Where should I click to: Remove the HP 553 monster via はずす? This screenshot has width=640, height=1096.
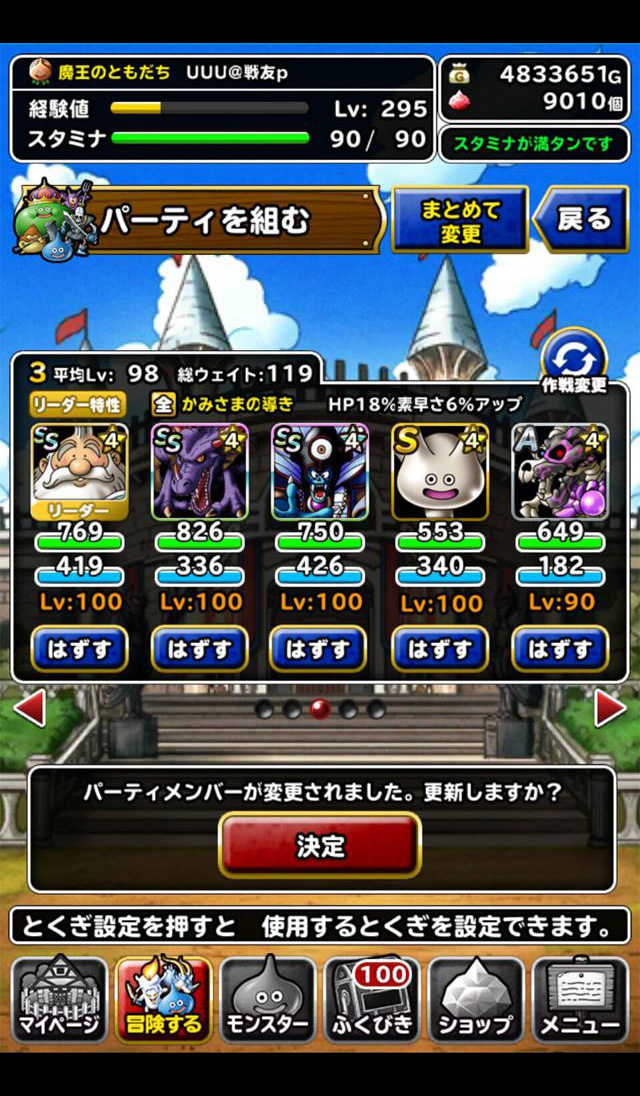click(x=440, y=649)
